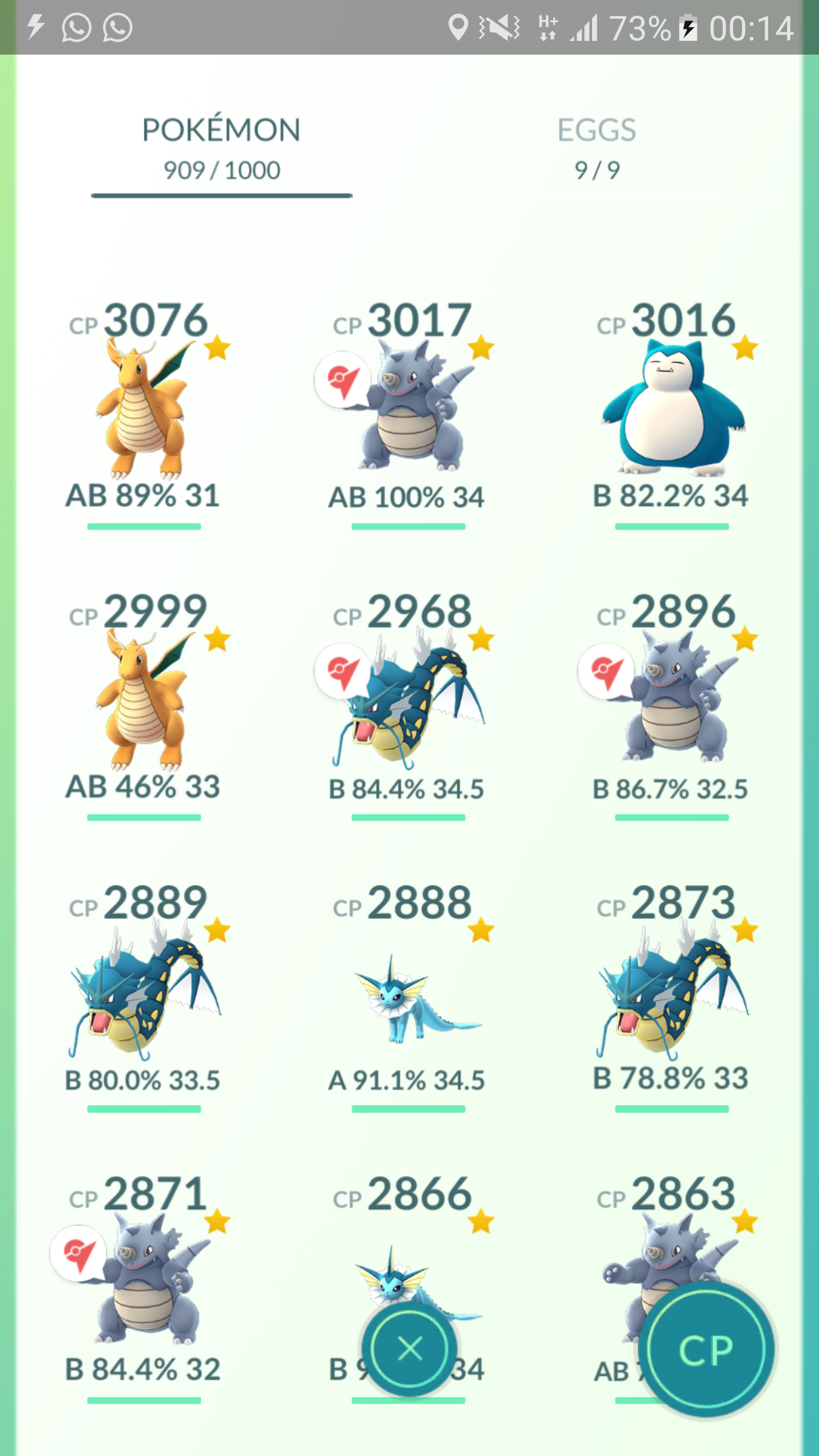Select the Pokémon tab
Viewport: 819px width, 1456px height.
[222, 149]
